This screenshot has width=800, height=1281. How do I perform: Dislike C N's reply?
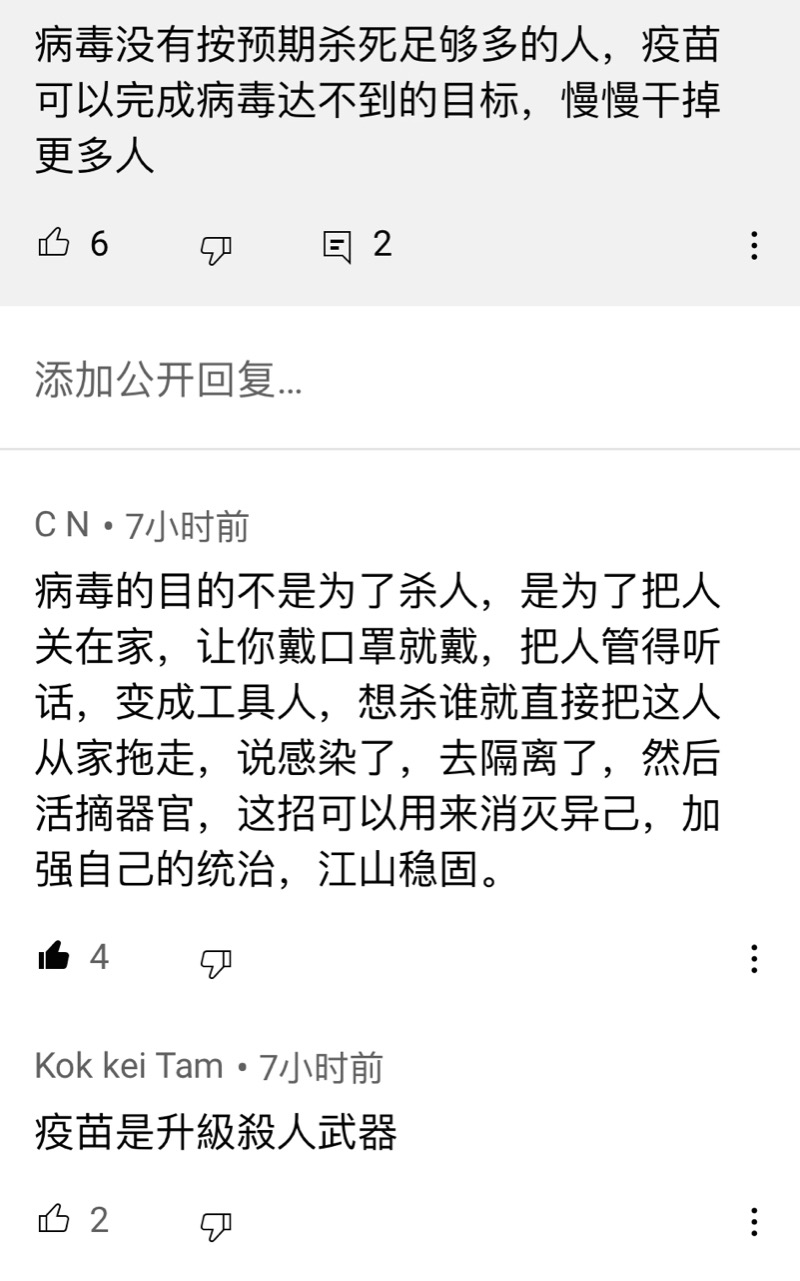point(216,961)
